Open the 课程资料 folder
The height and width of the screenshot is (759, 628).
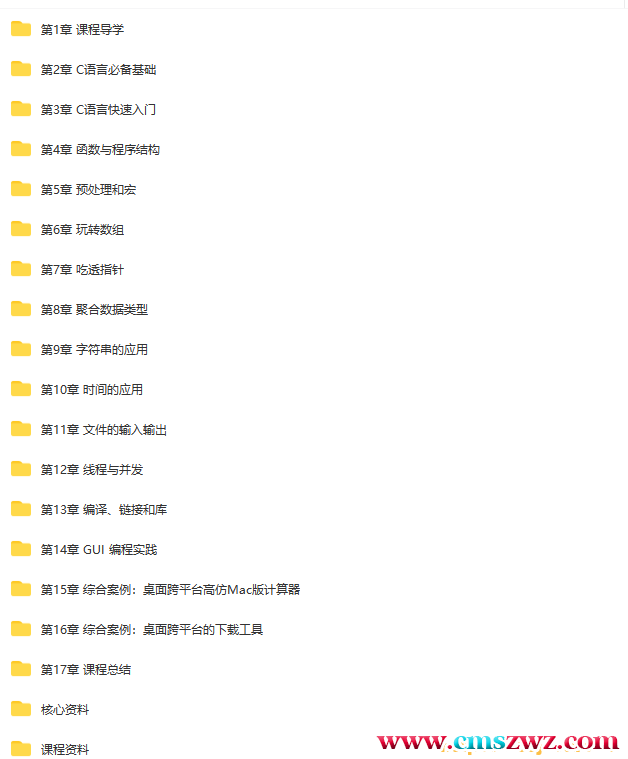64,749
